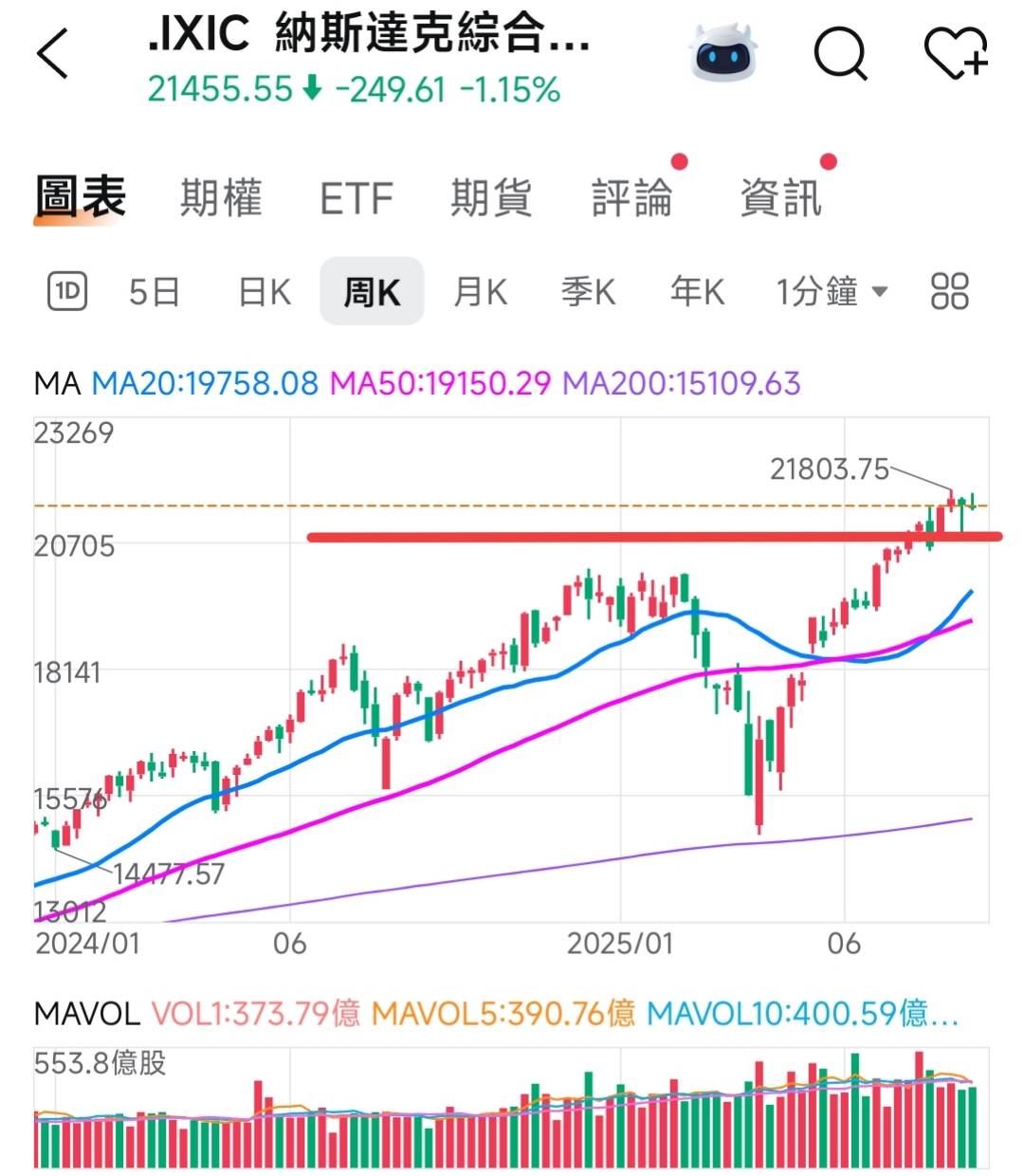Switch chart to 月K

[x=480, y=291]
